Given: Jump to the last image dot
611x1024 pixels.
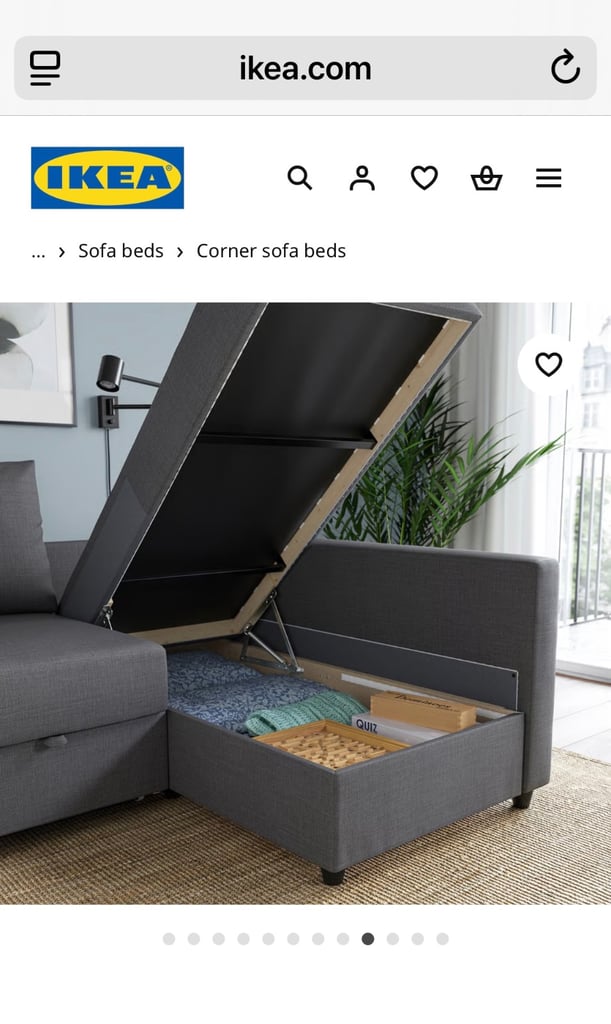Looking at the screenshot, I should click(x=443, y=939).
